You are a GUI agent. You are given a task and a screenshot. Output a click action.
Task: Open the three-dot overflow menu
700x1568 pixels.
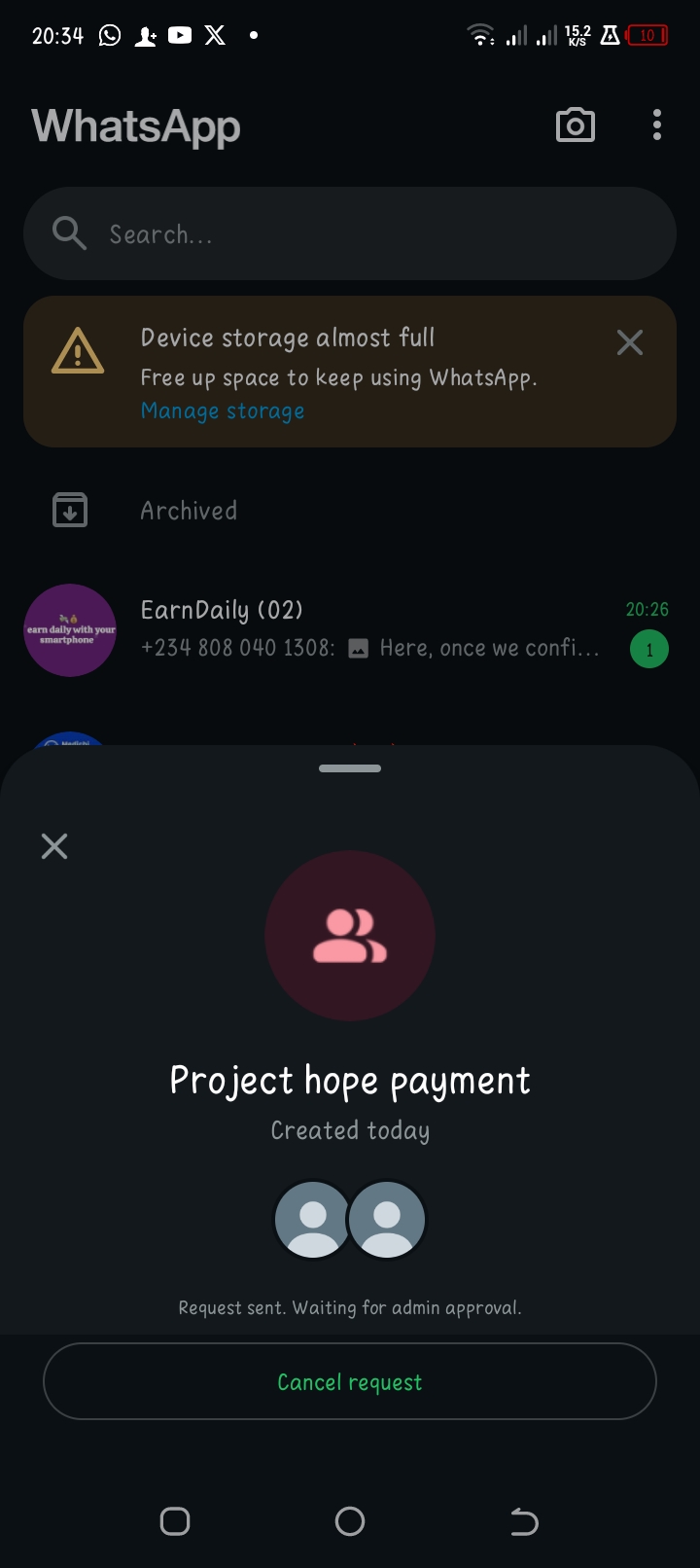(x=657, y=125)
